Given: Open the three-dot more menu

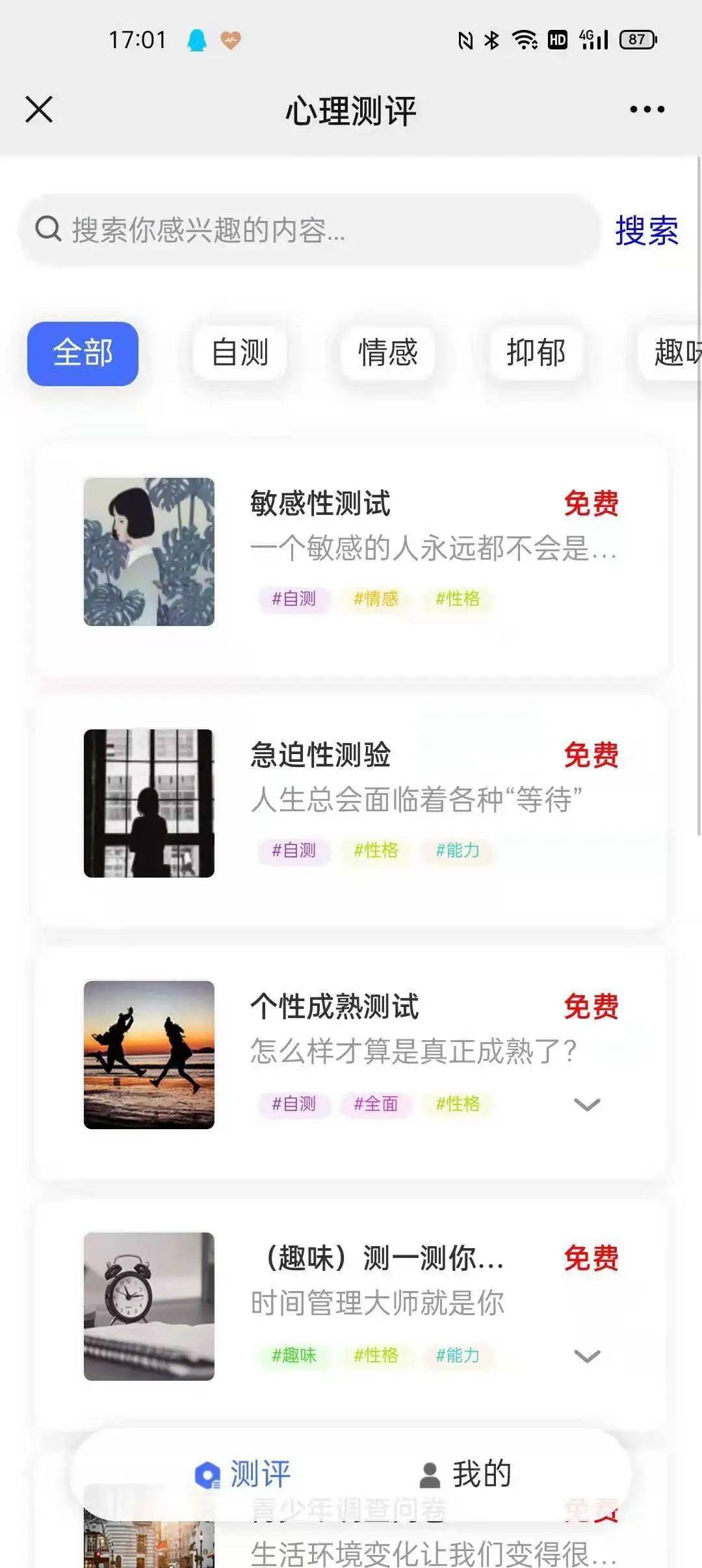Looking at the screenshot, I should (x=647, y=109).
